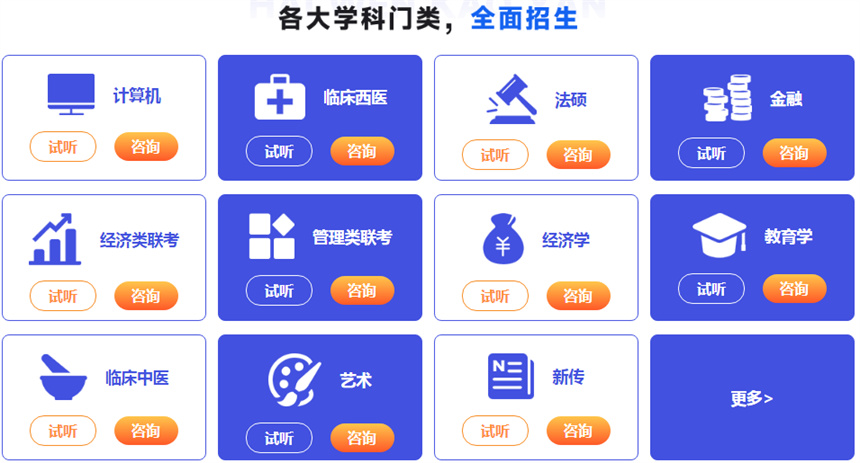Tap 试听 for 新传
860x463 pixels.
click(495, 431)
